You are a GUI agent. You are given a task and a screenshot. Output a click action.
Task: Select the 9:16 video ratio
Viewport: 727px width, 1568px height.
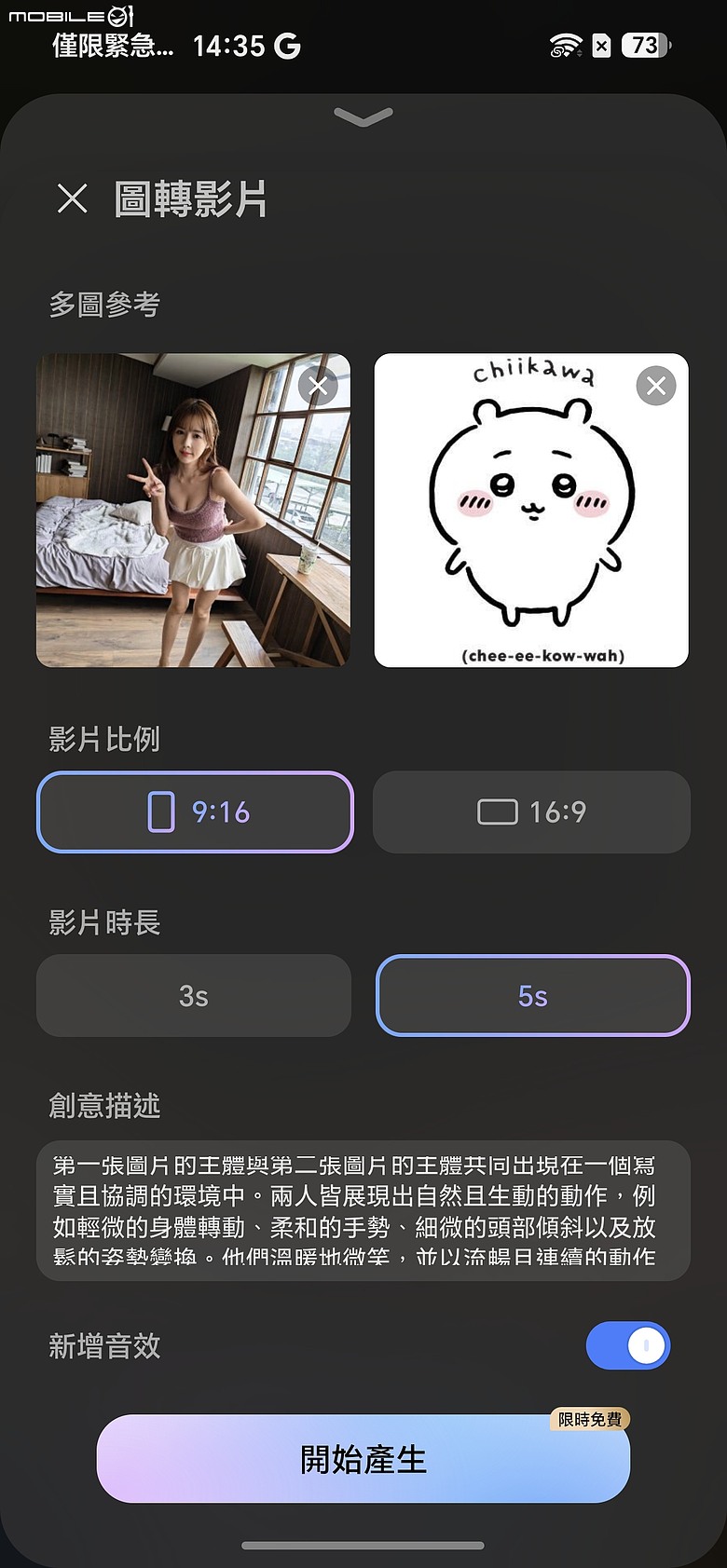coord(195,811)
